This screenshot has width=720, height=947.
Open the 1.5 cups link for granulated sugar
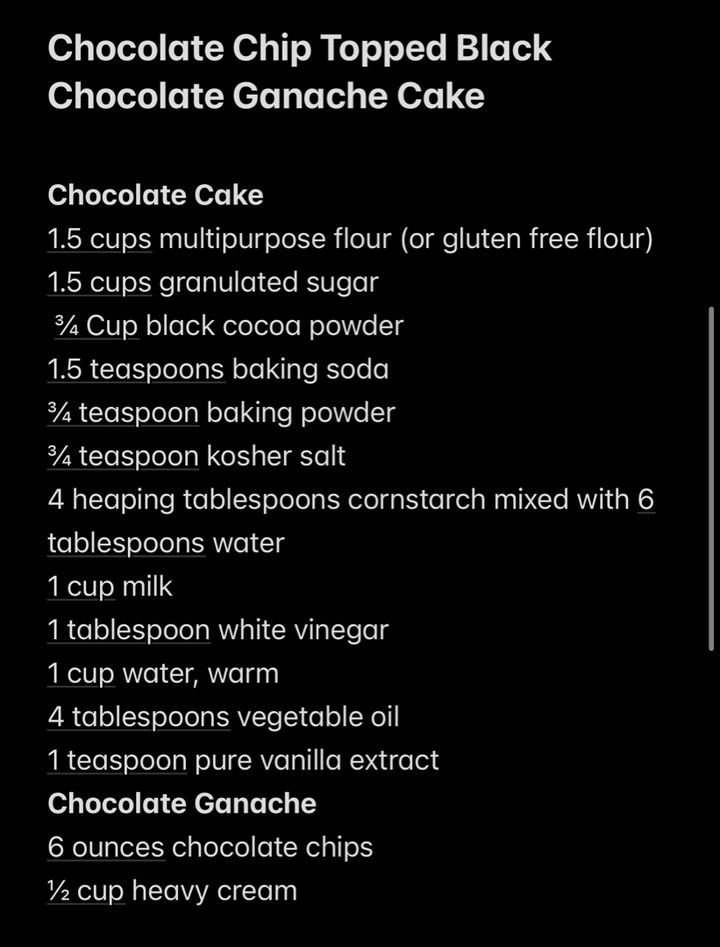point(99,283)
